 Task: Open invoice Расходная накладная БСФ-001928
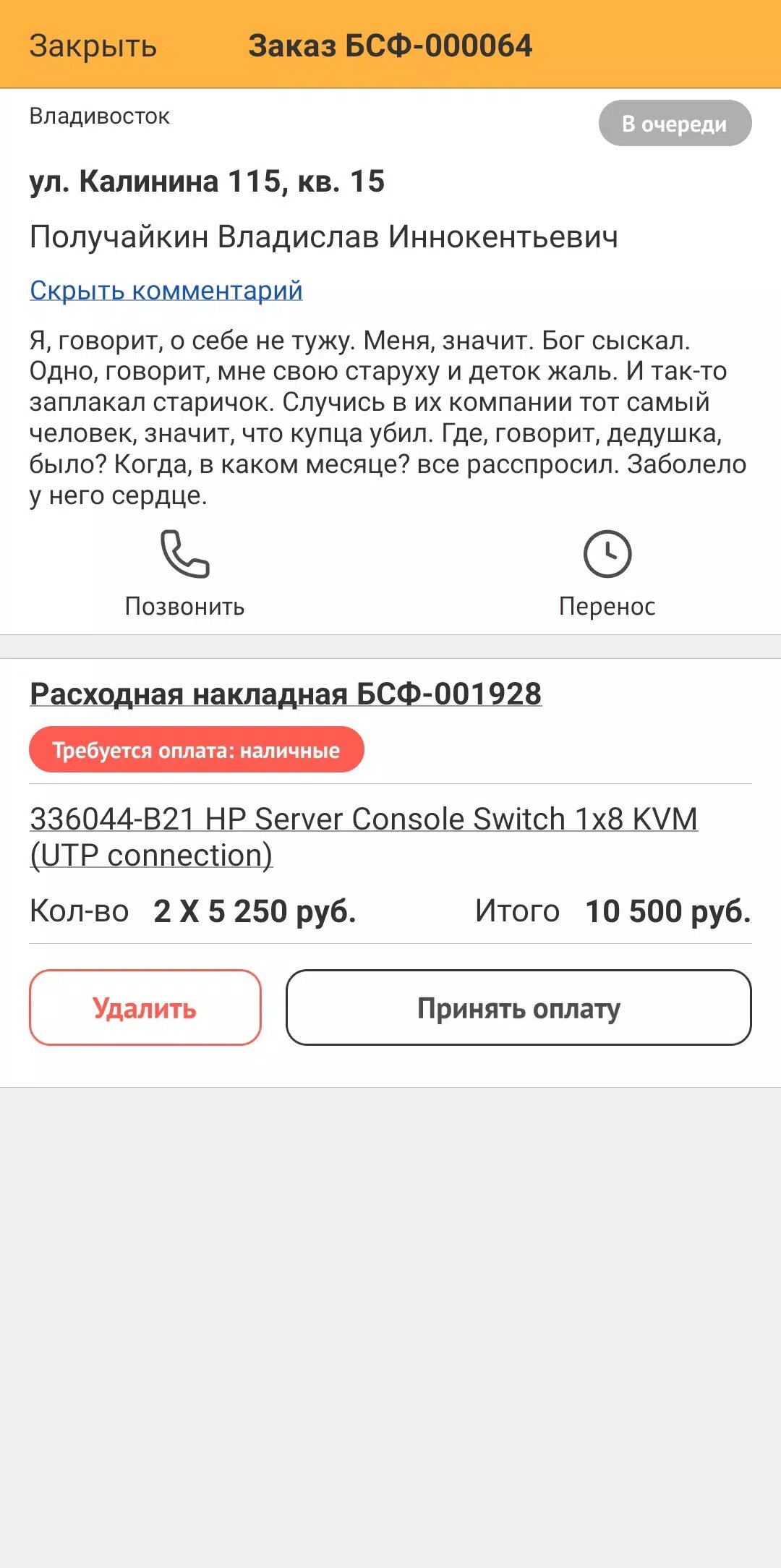pyautogui.click(x=286, y=694)
